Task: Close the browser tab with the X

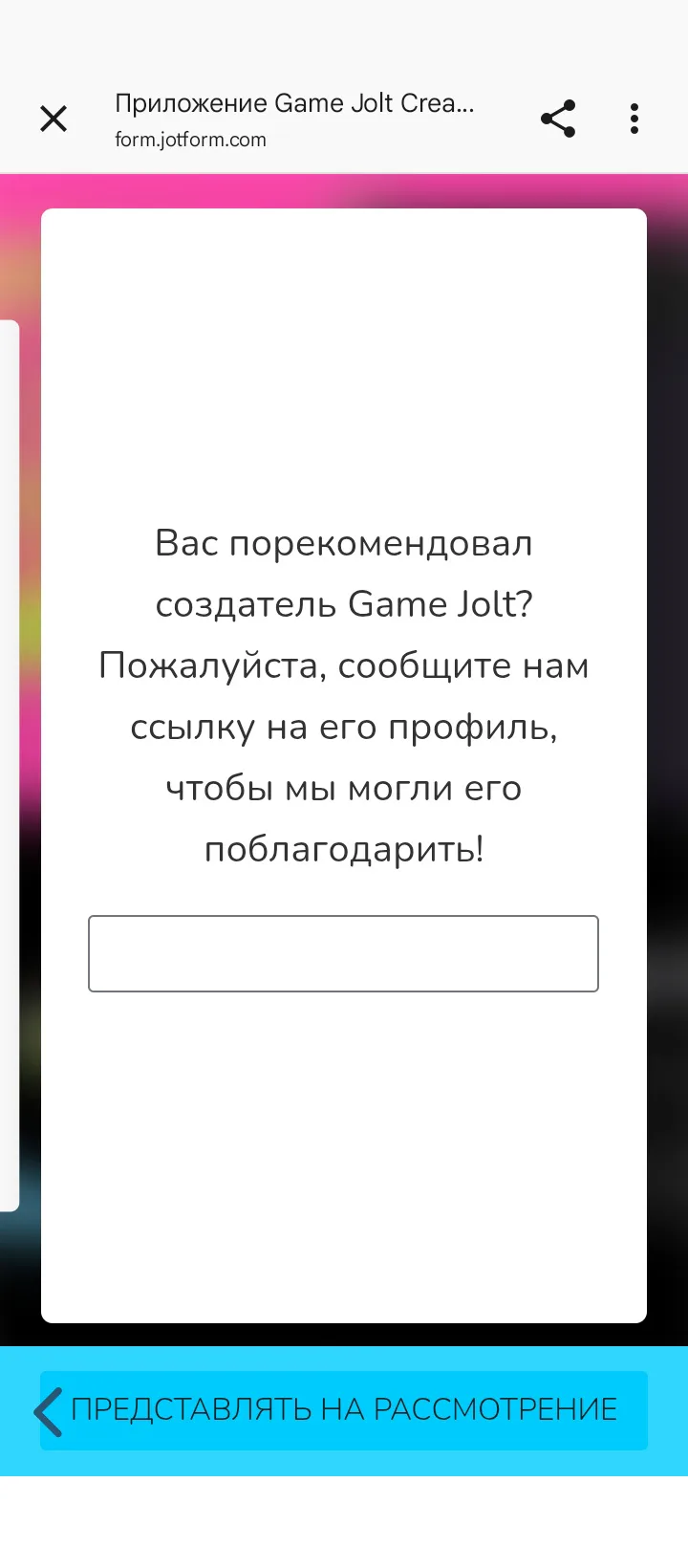Action: point(54,119)
